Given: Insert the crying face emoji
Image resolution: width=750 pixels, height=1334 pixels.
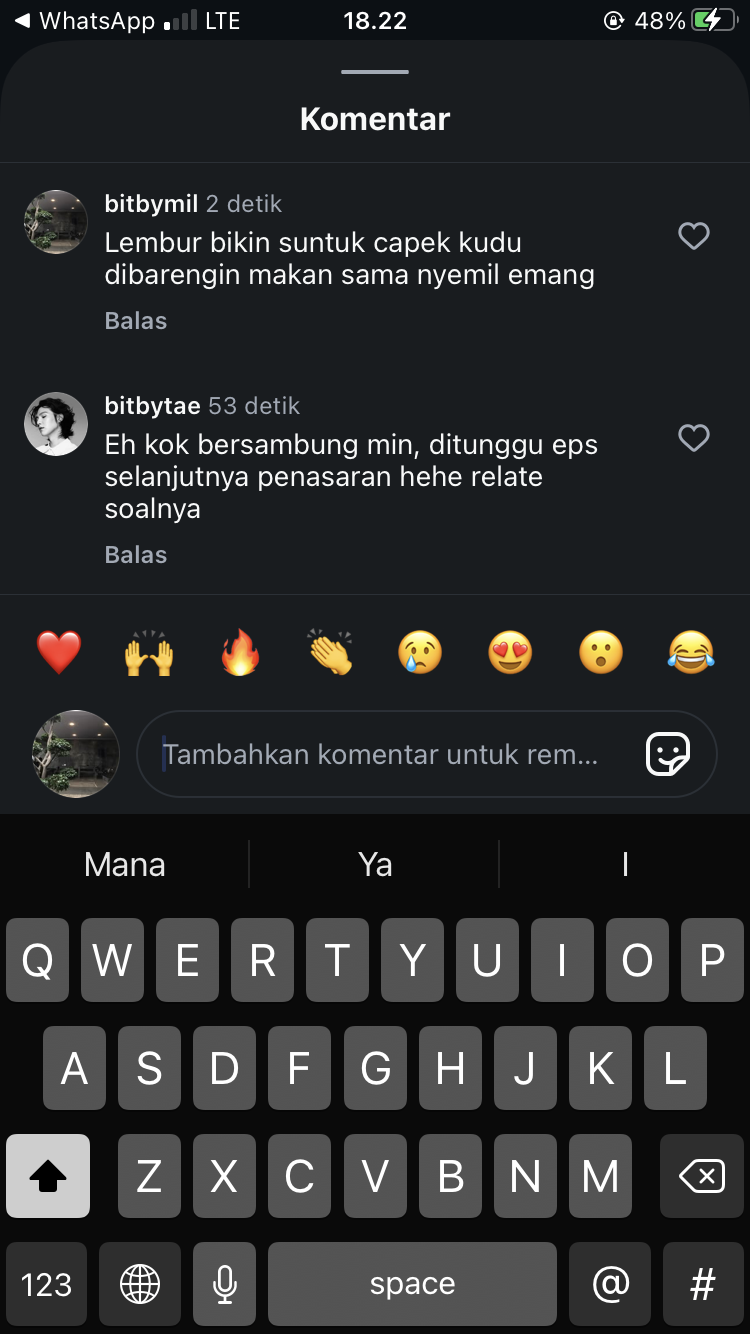Looking at the screenshot, I should tap(420, 653).
